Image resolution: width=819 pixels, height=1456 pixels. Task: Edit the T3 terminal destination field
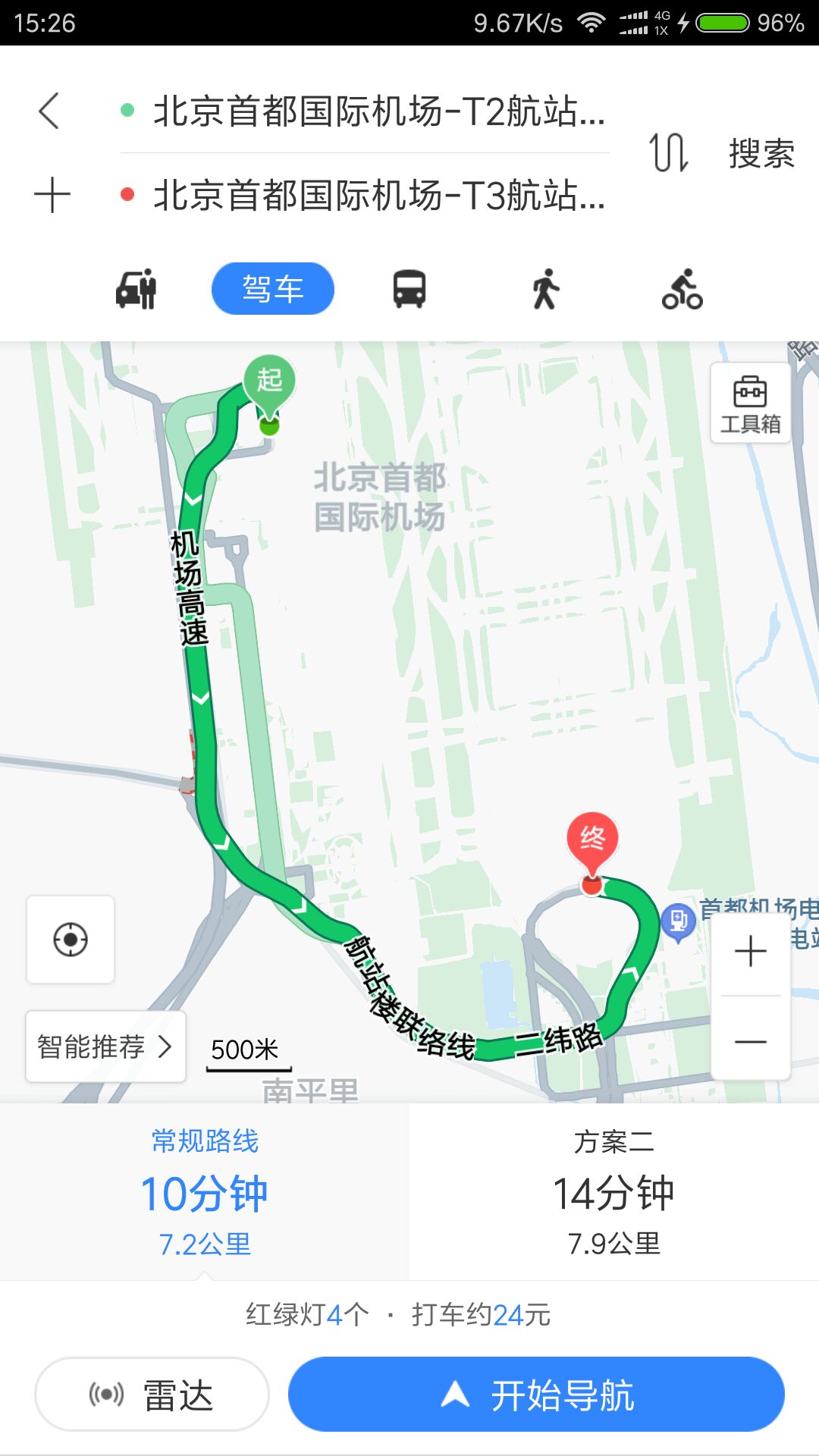coord(365,195)
